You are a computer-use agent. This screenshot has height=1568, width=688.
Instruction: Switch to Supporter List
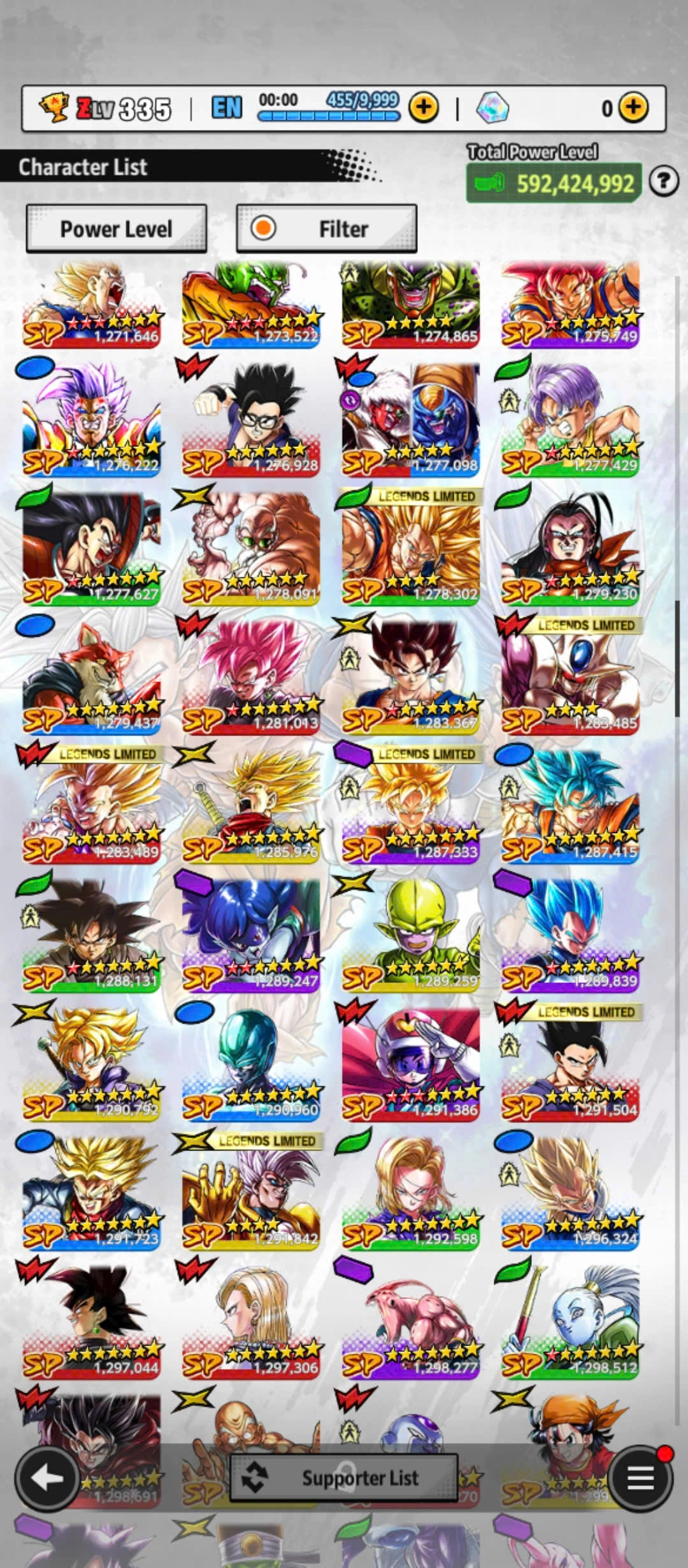343,1477
